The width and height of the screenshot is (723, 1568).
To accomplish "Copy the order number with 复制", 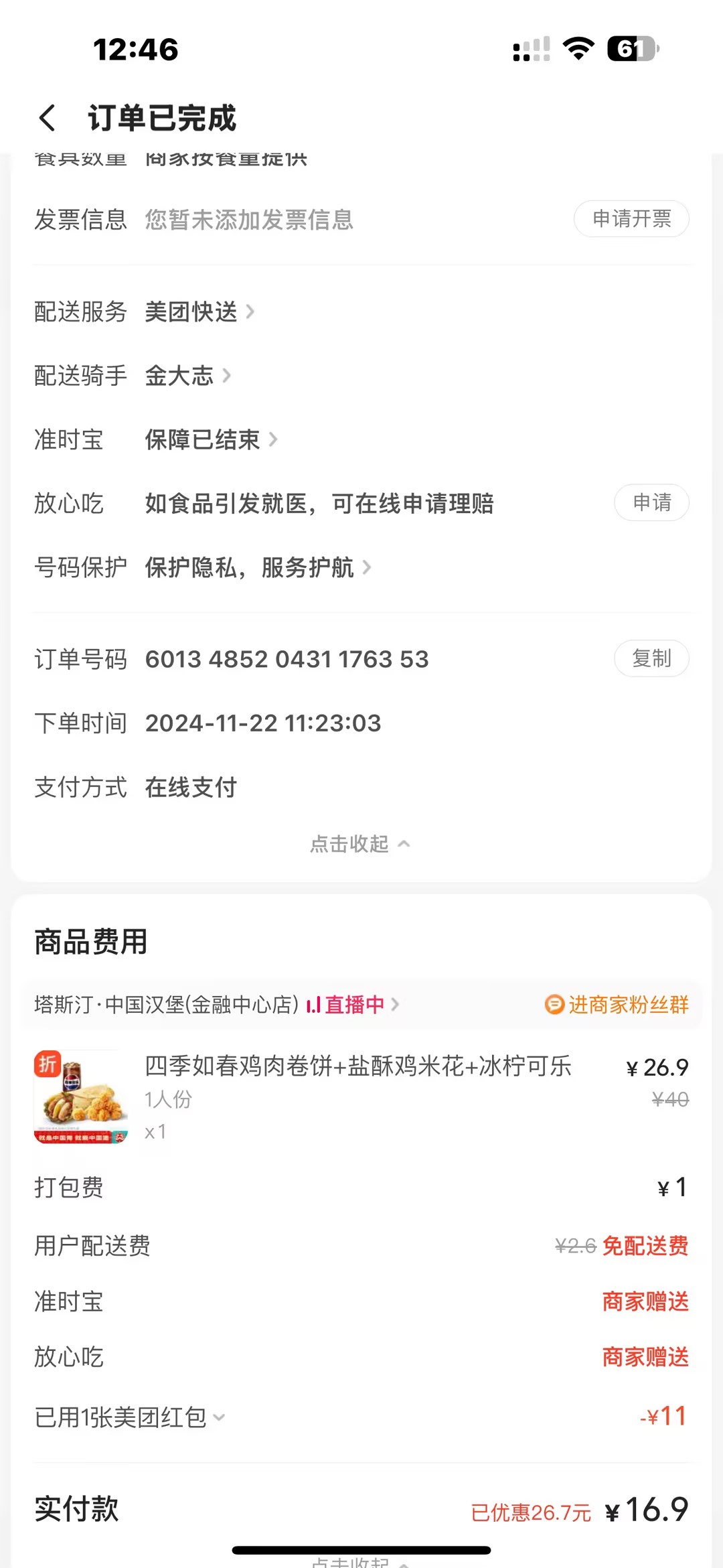I will [651, 658].
